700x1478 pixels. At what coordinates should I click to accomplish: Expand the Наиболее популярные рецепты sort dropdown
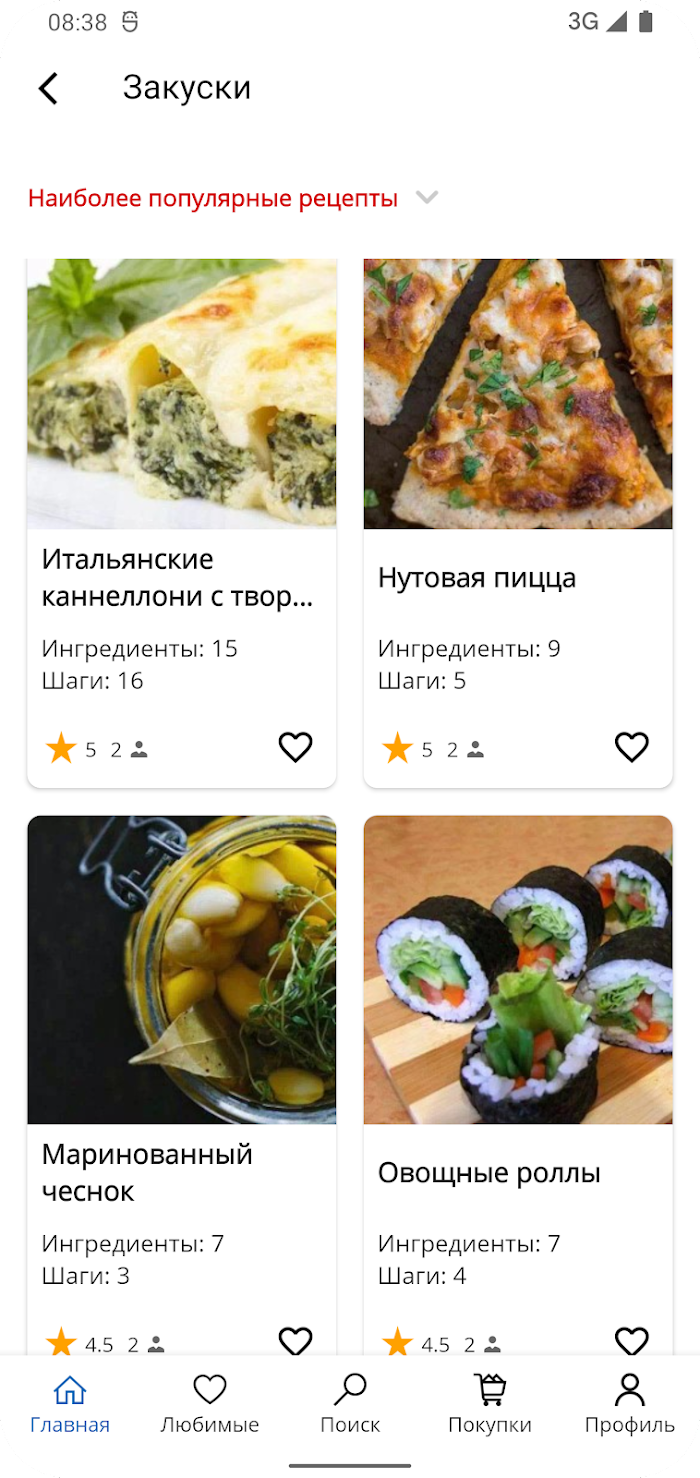pyautogui.click(x=427, y=198)
